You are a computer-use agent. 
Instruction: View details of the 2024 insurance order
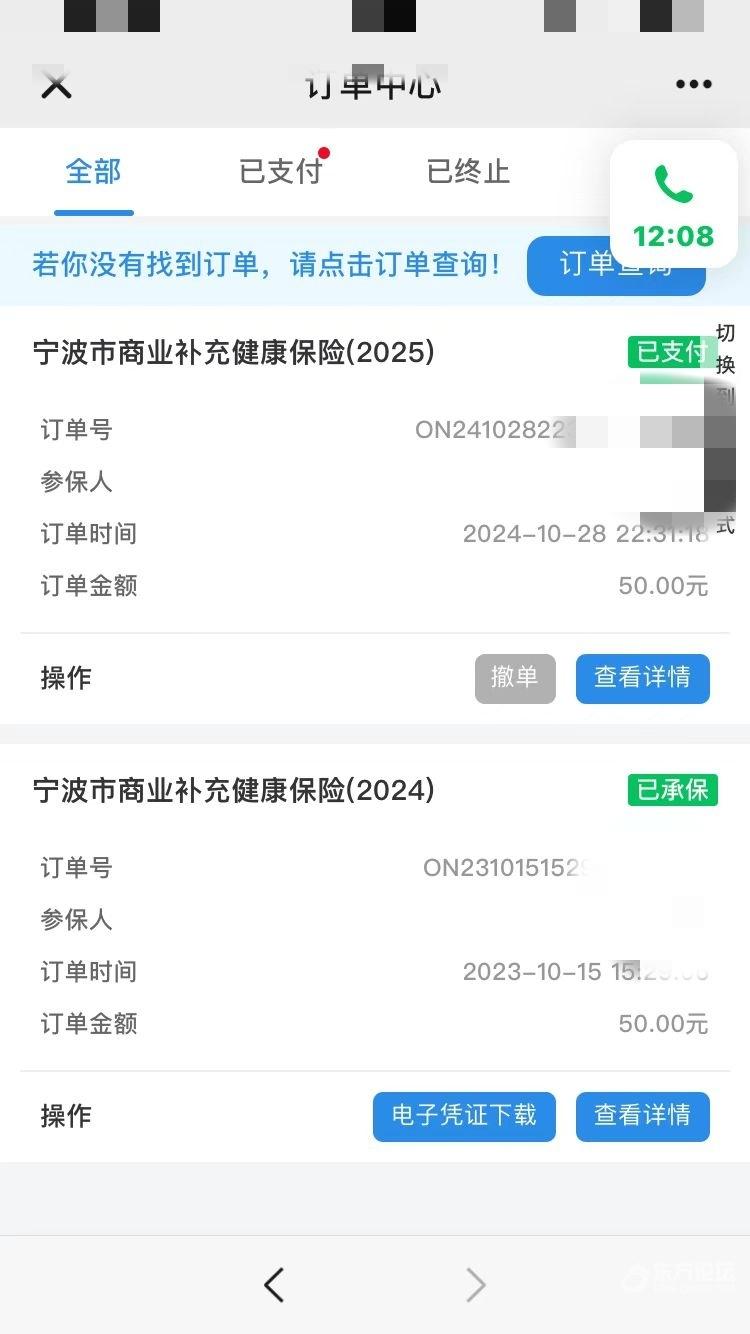(642, 1116)
